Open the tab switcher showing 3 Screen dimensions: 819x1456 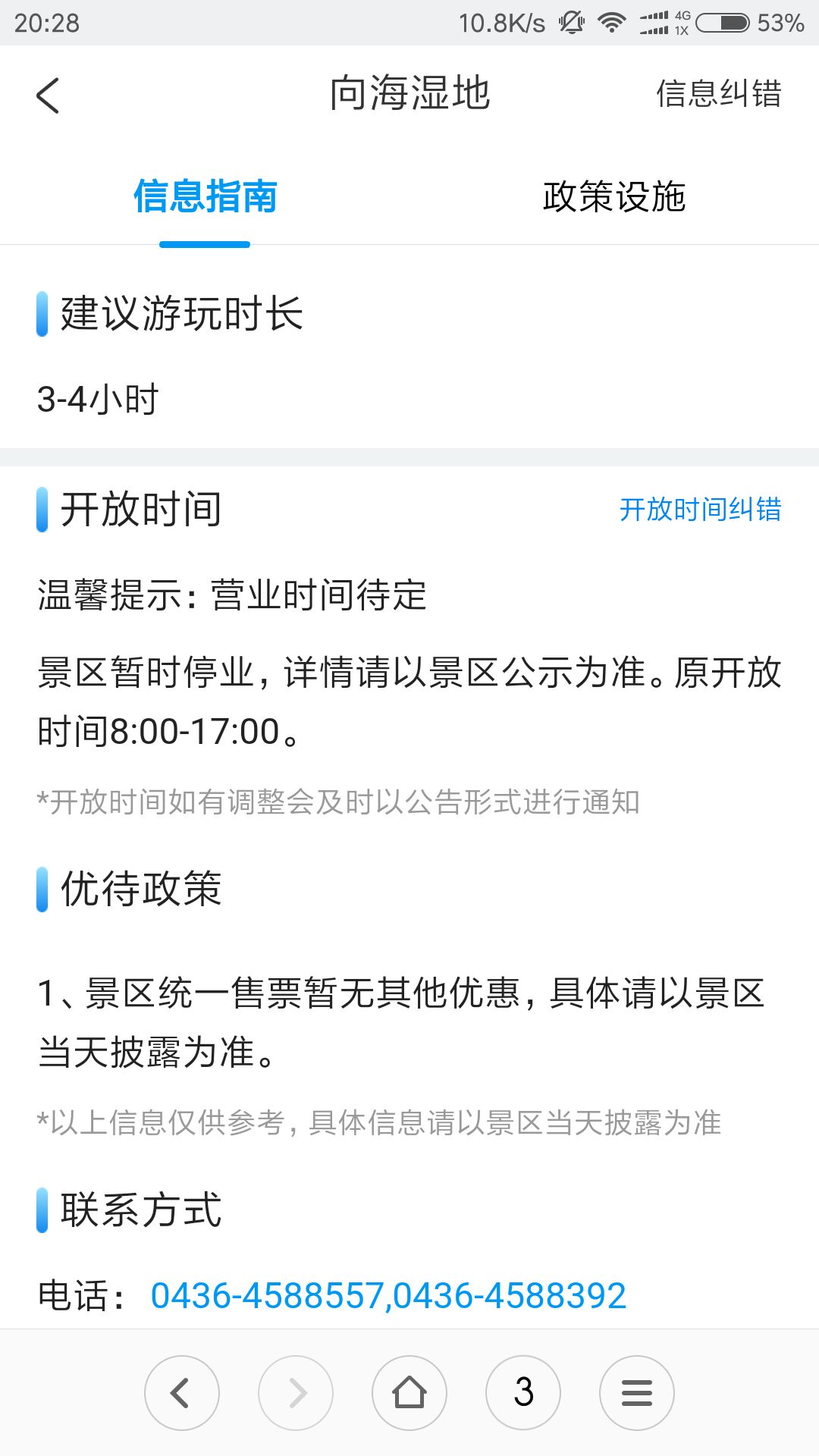click(523, 1392)
